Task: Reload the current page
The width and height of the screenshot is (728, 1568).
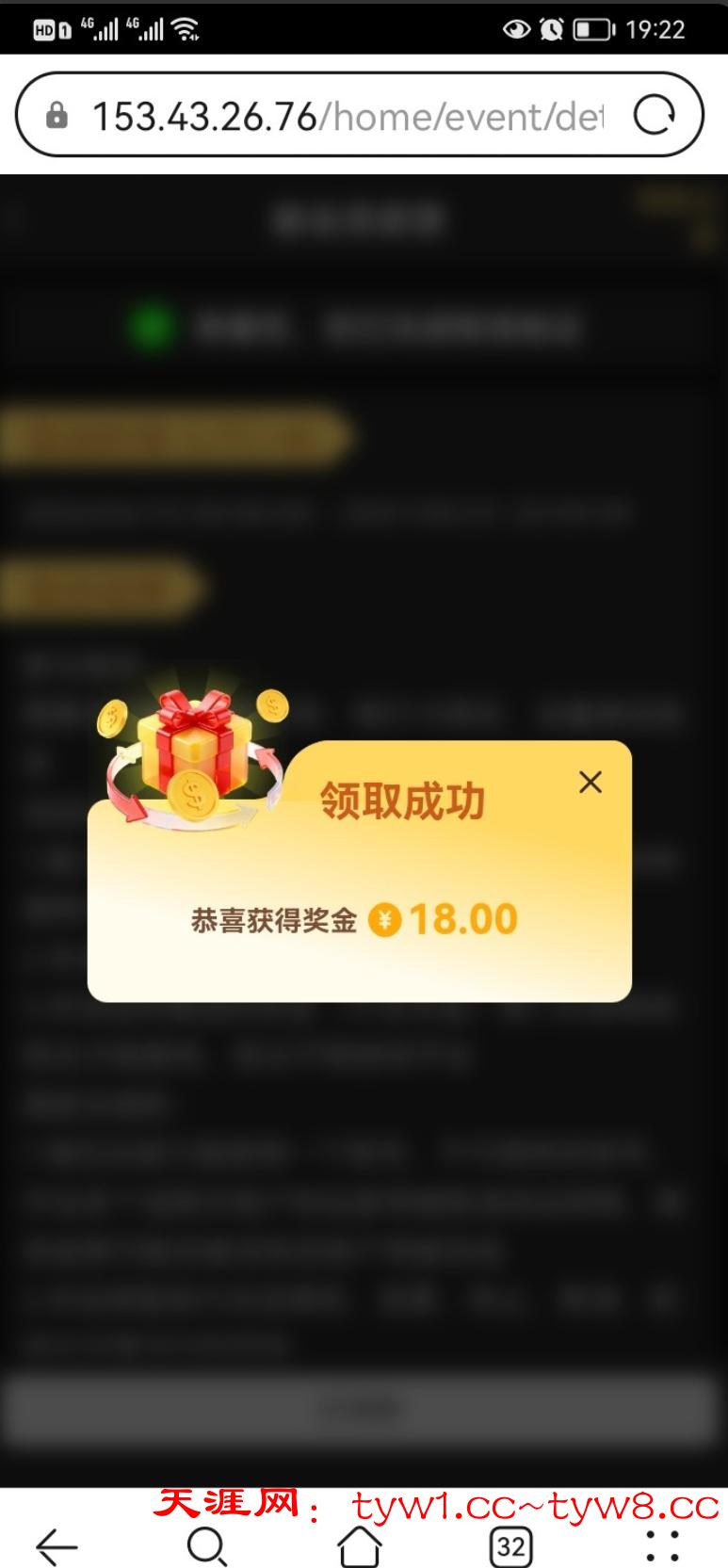Action: click(654, 116)
